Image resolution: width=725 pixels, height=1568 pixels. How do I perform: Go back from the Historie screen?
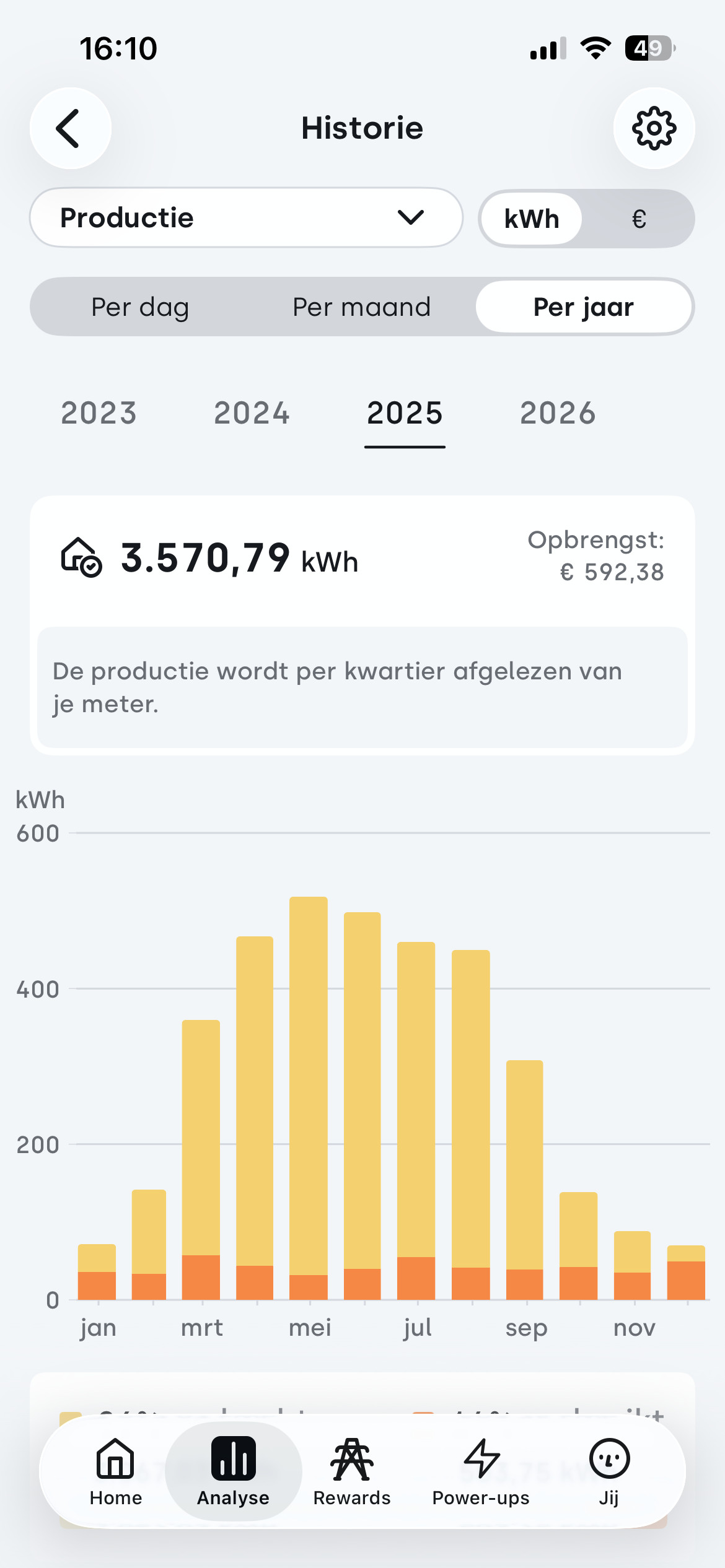[71, 128]
